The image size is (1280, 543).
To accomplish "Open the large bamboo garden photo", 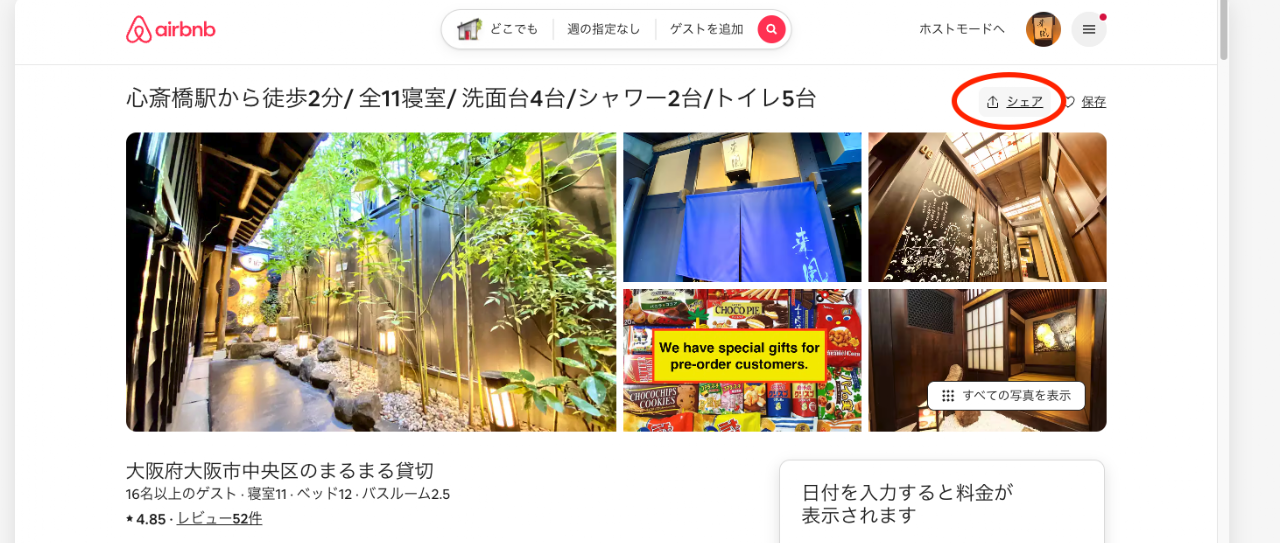I will click(x=371, y=282).
